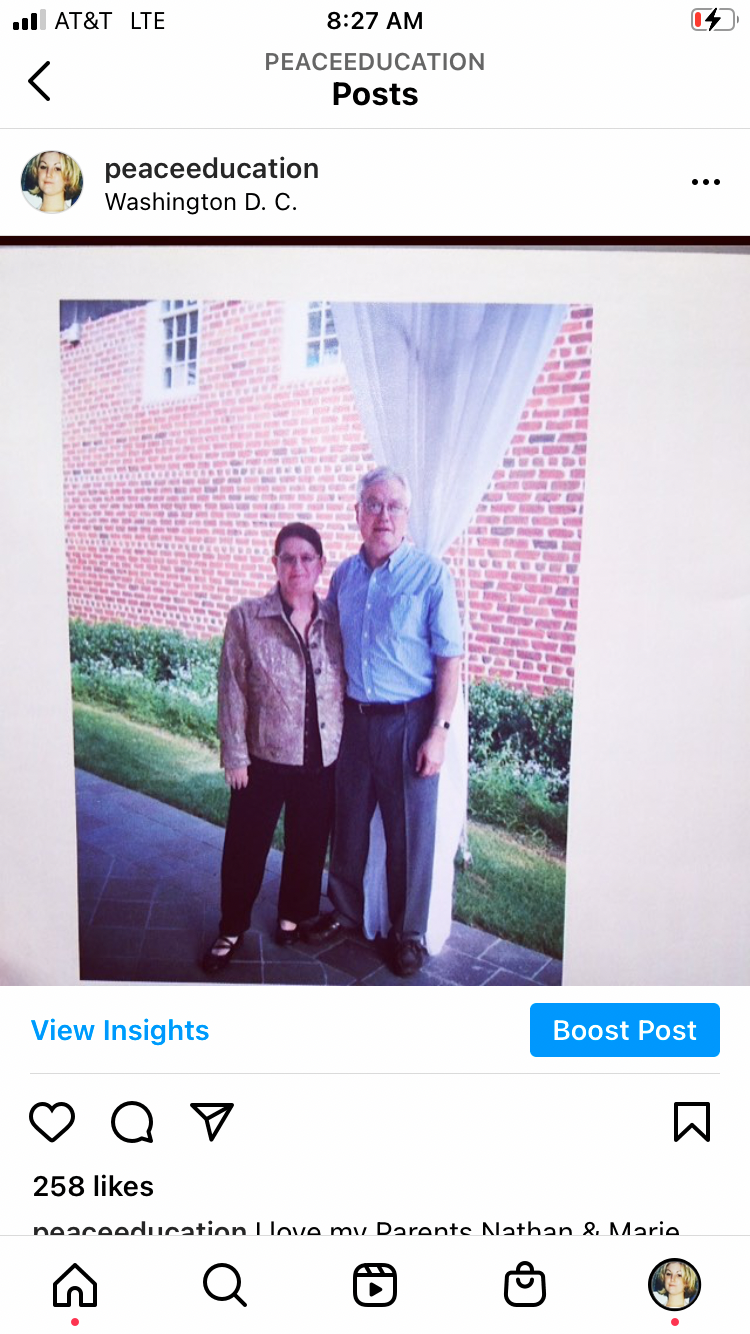Bookmark this post
Screen dimensions: 750x1334
[692, 1122]
